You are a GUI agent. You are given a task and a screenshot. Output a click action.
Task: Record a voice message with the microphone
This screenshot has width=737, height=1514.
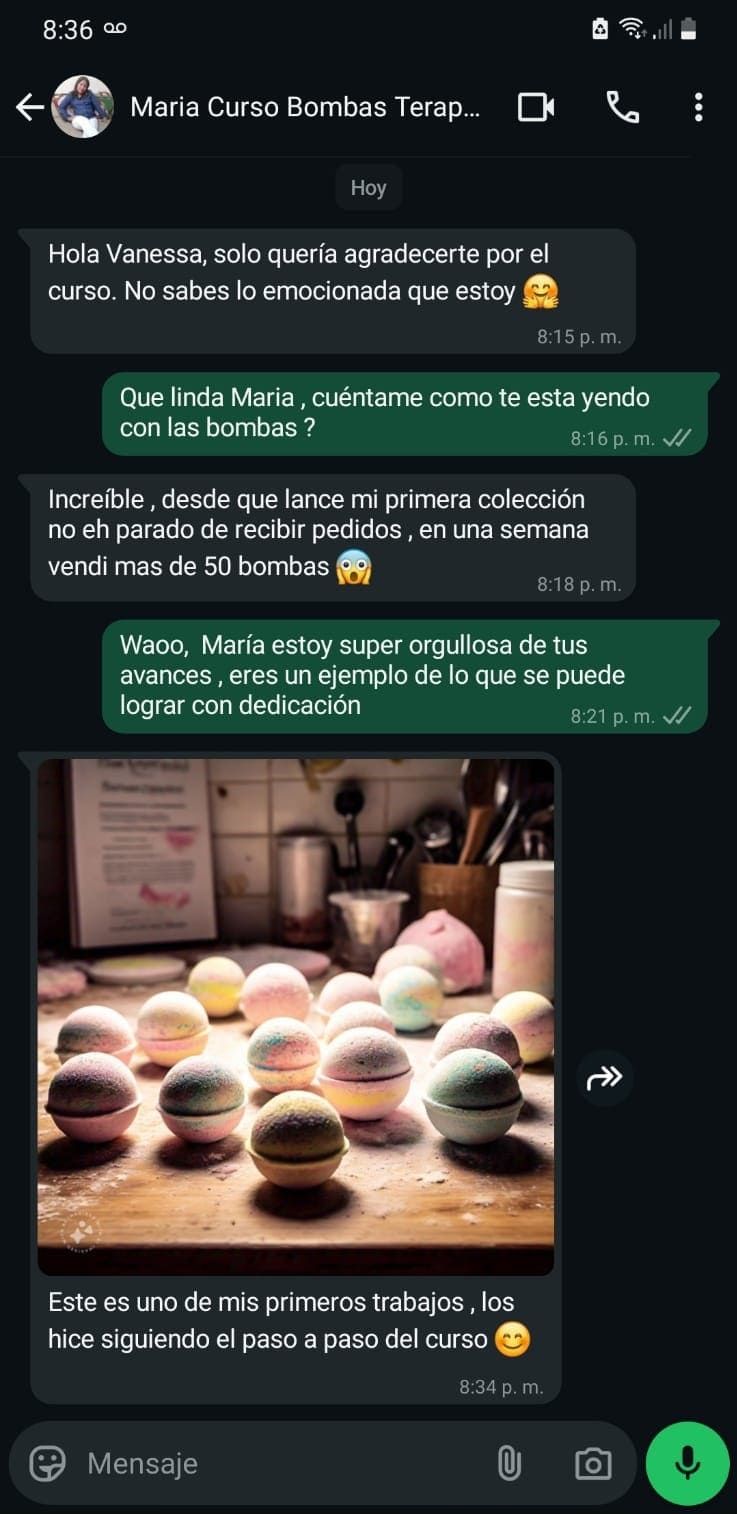tap(687, 1463)
